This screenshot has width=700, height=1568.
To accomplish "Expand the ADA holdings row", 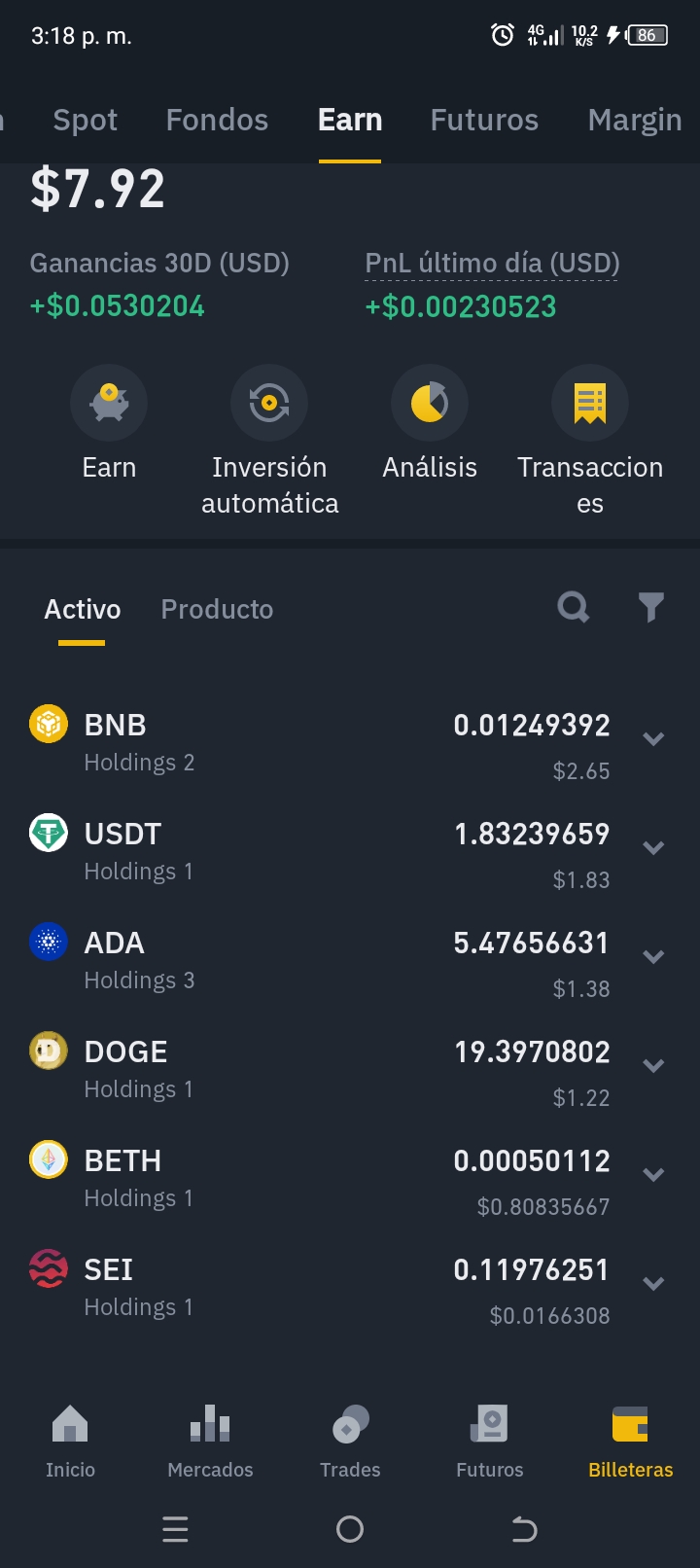I will point(653,957).
